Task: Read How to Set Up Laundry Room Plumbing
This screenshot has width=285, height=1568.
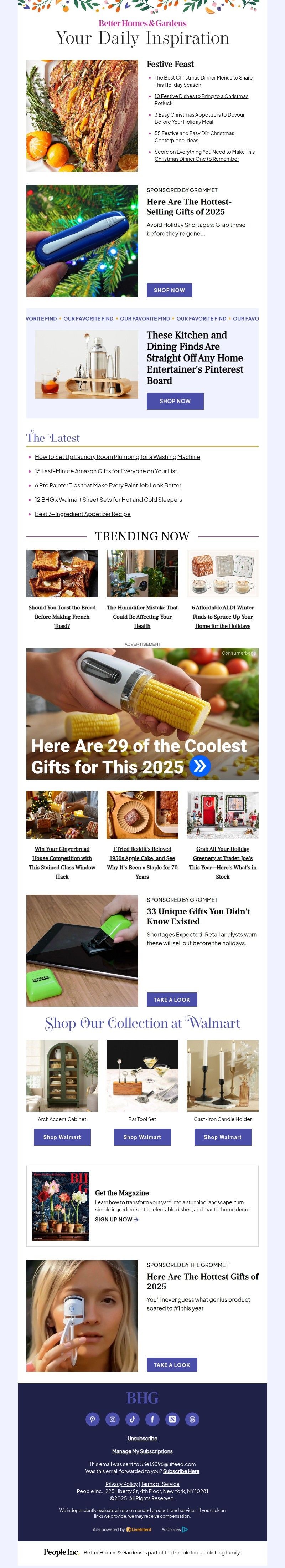Action: tap(117, 457)
